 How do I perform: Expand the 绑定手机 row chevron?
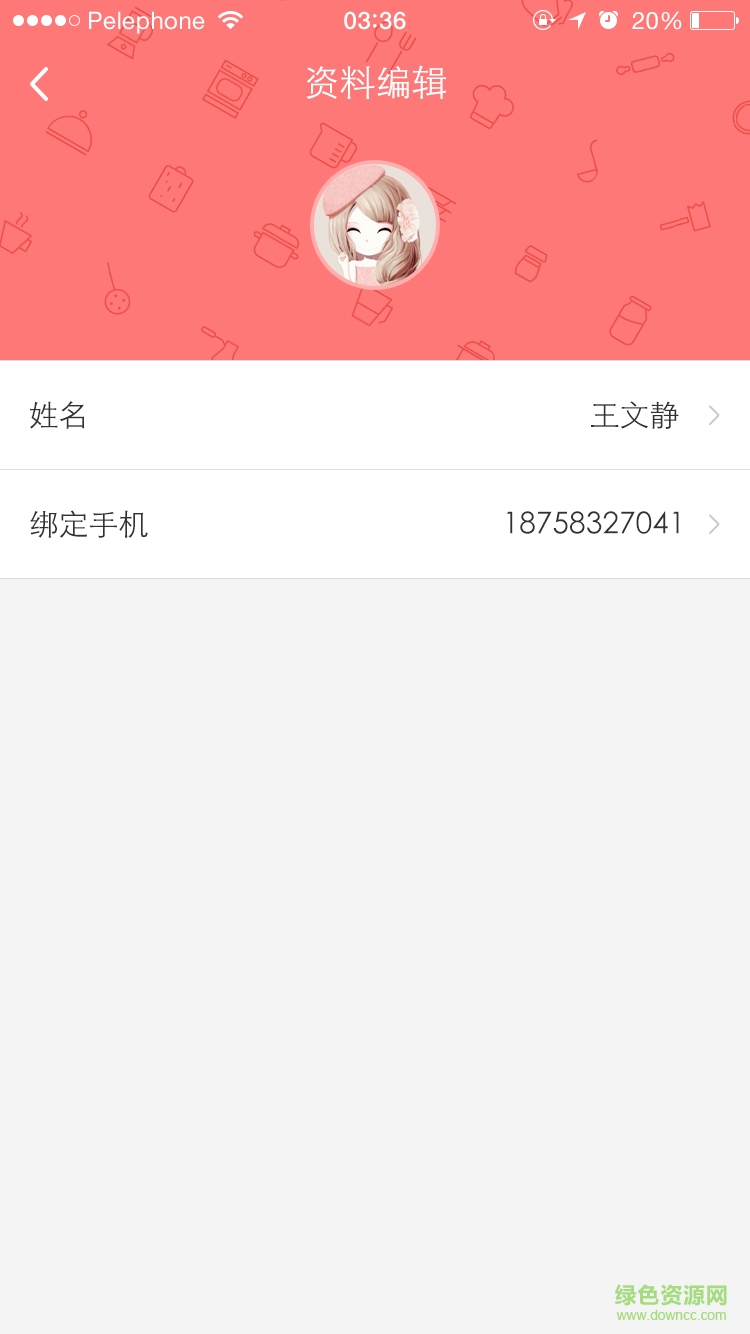pos(714,523)
